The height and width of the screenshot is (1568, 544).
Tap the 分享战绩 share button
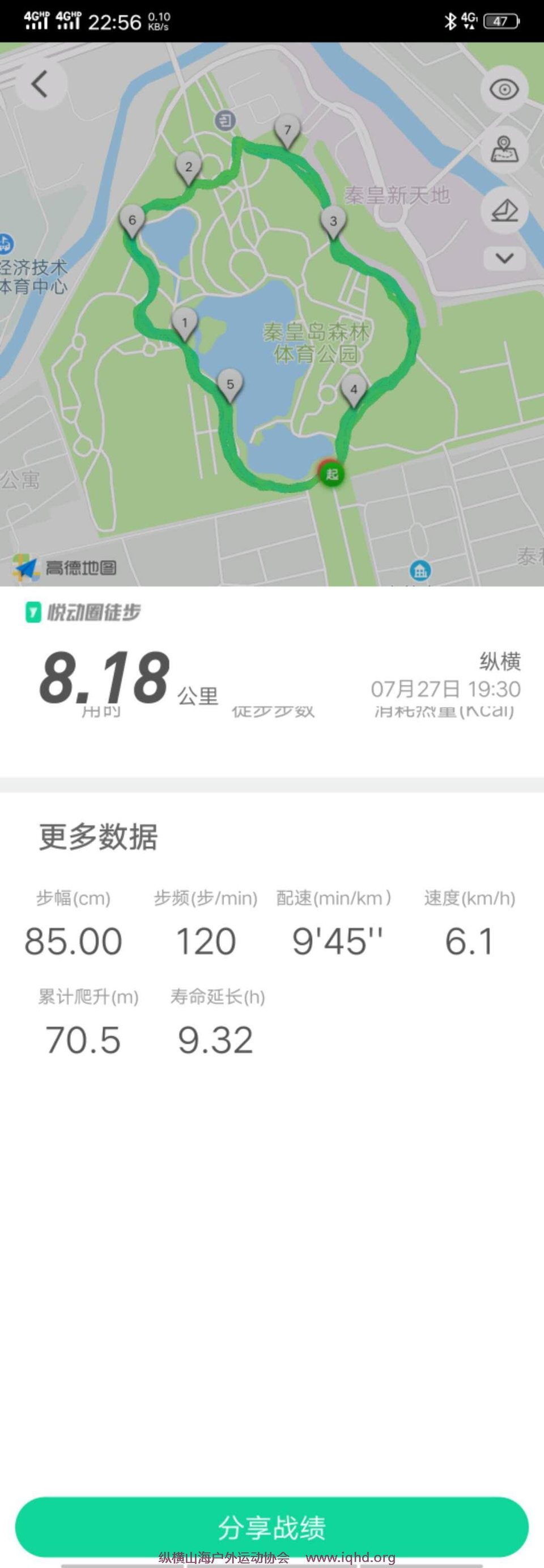[271, 1527]
